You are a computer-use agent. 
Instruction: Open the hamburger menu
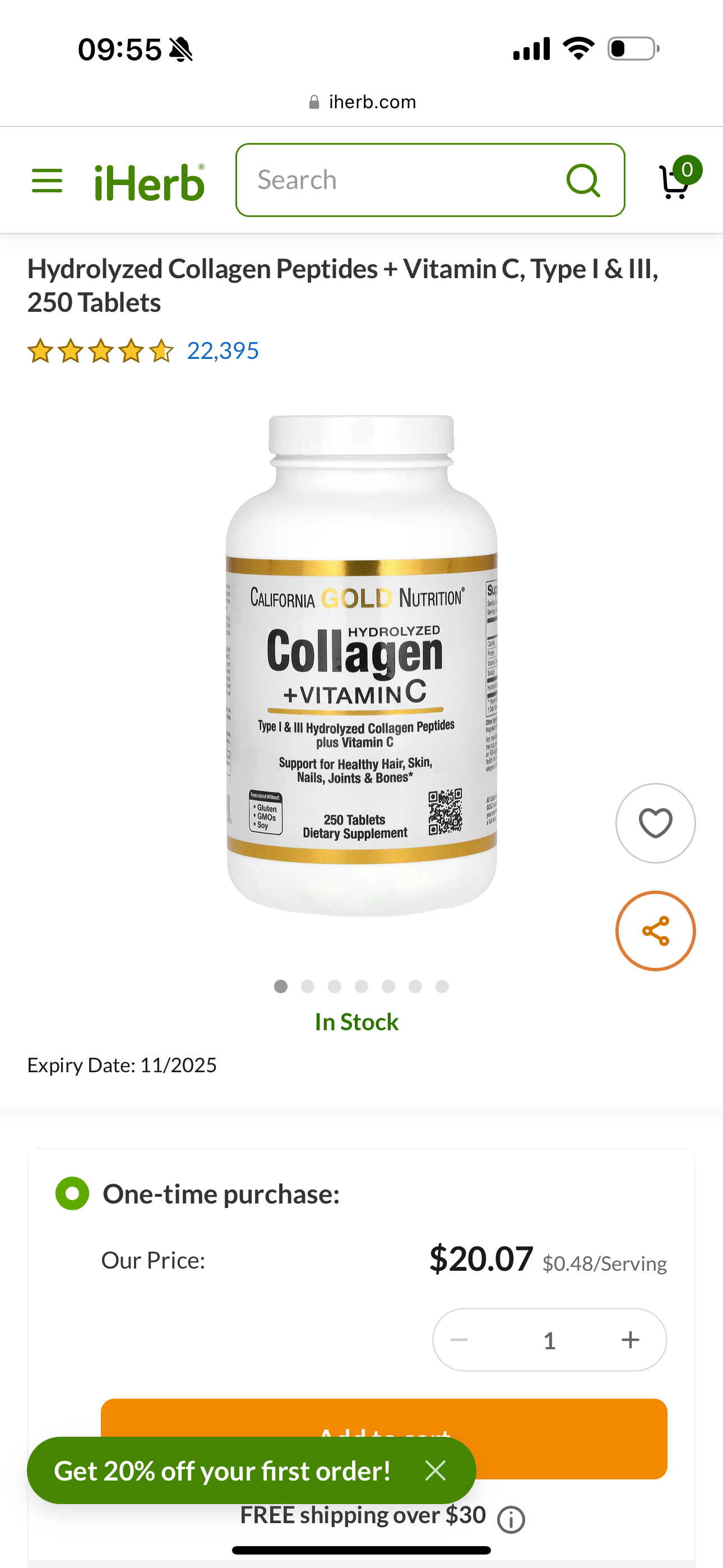coord(47,181)
